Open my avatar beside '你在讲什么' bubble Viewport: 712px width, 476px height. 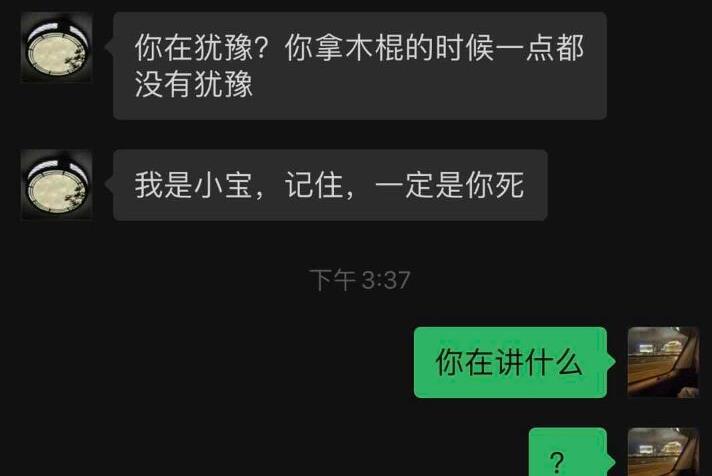tap(662, 362)
